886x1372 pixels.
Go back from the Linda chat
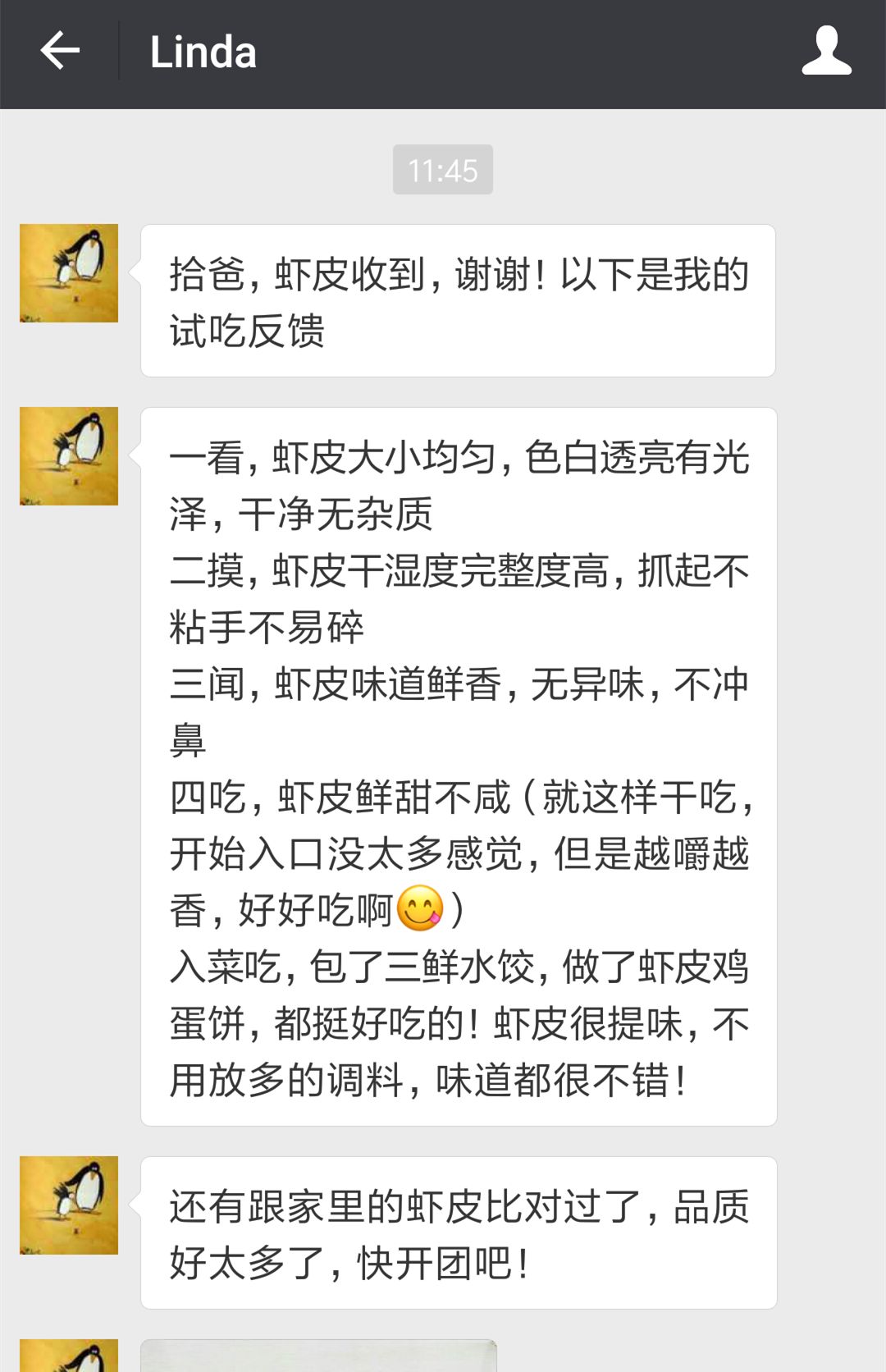point(60,52)
